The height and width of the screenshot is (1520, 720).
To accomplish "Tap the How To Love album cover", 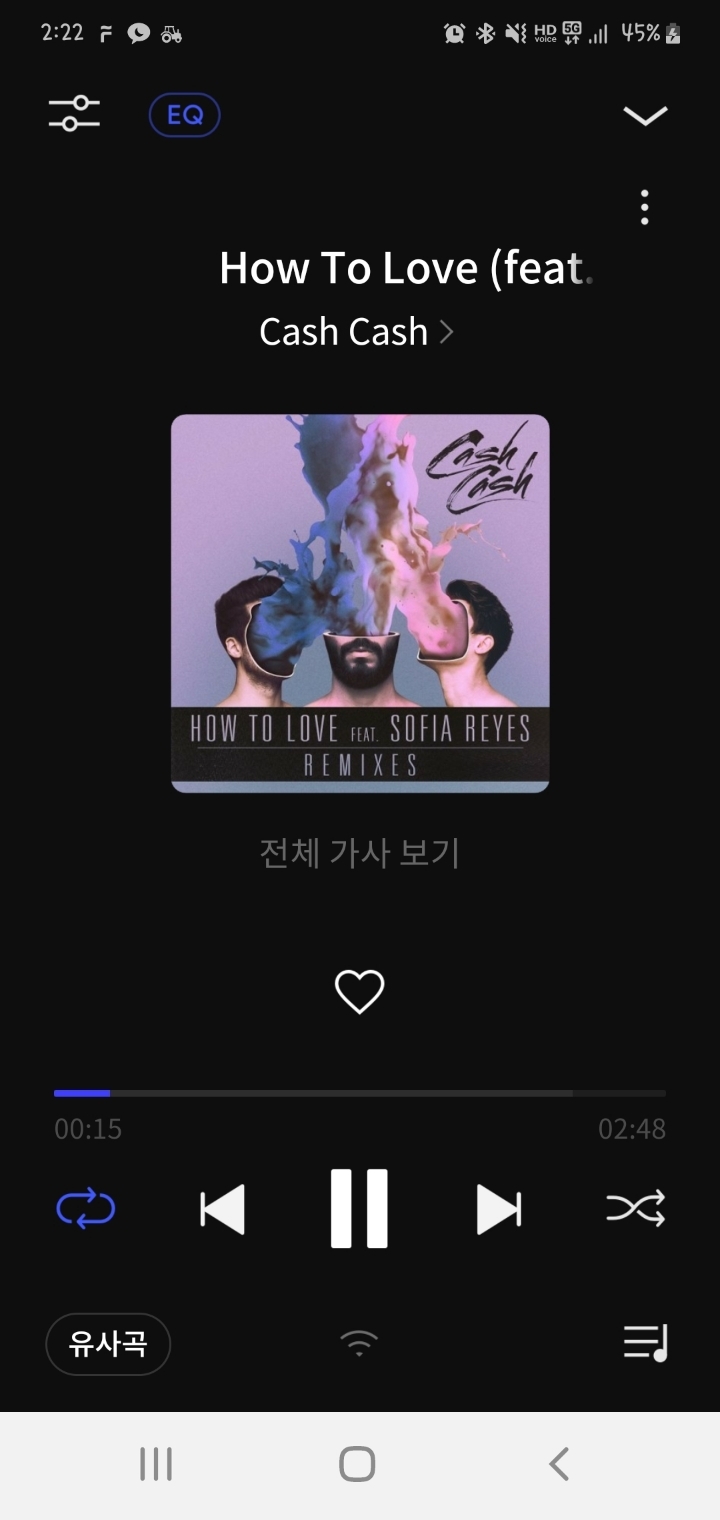I will click(360, 603).
